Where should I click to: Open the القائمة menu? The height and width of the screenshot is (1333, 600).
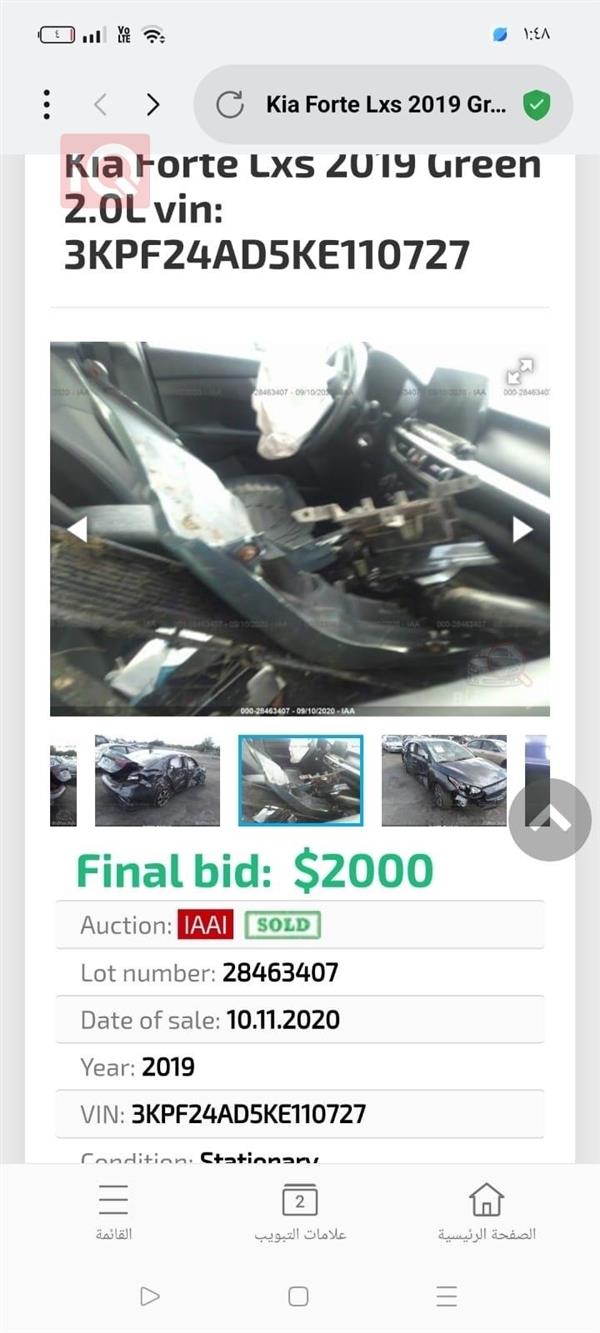click(113, 1210)
